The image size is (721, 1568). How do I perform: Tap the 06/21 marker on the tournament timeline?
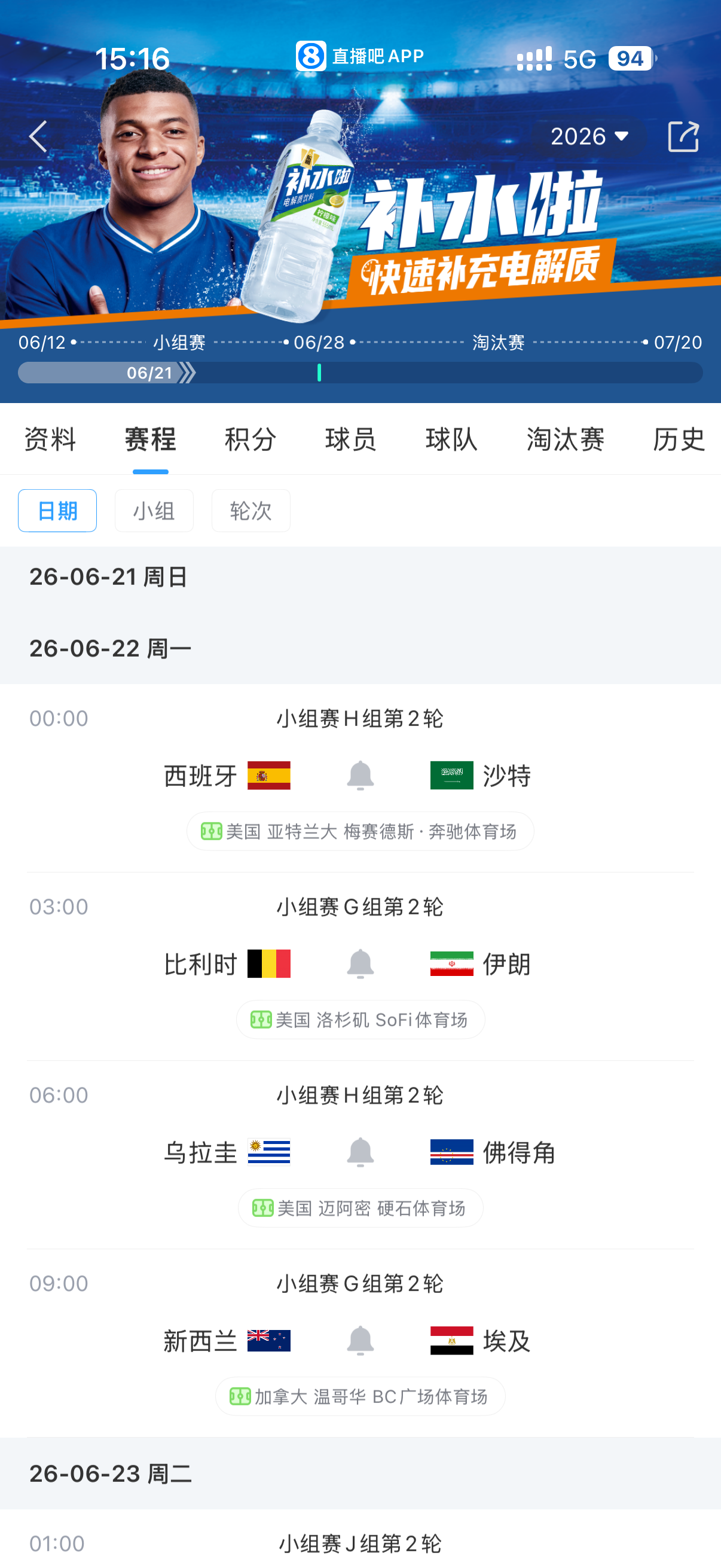[x=149, y=373]
